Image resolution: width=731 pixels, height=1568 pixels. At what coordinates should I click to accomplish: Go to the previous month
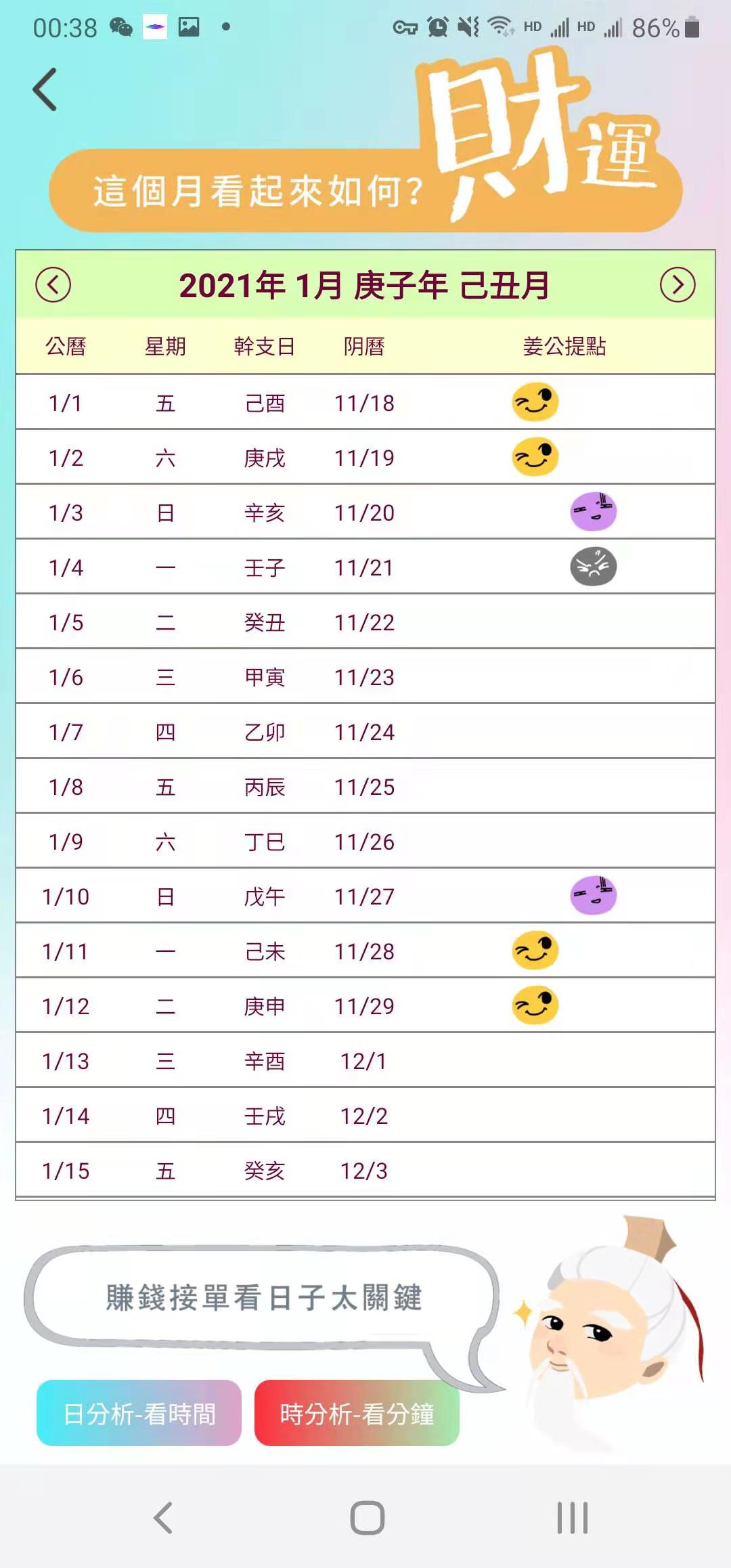point(53,285)
